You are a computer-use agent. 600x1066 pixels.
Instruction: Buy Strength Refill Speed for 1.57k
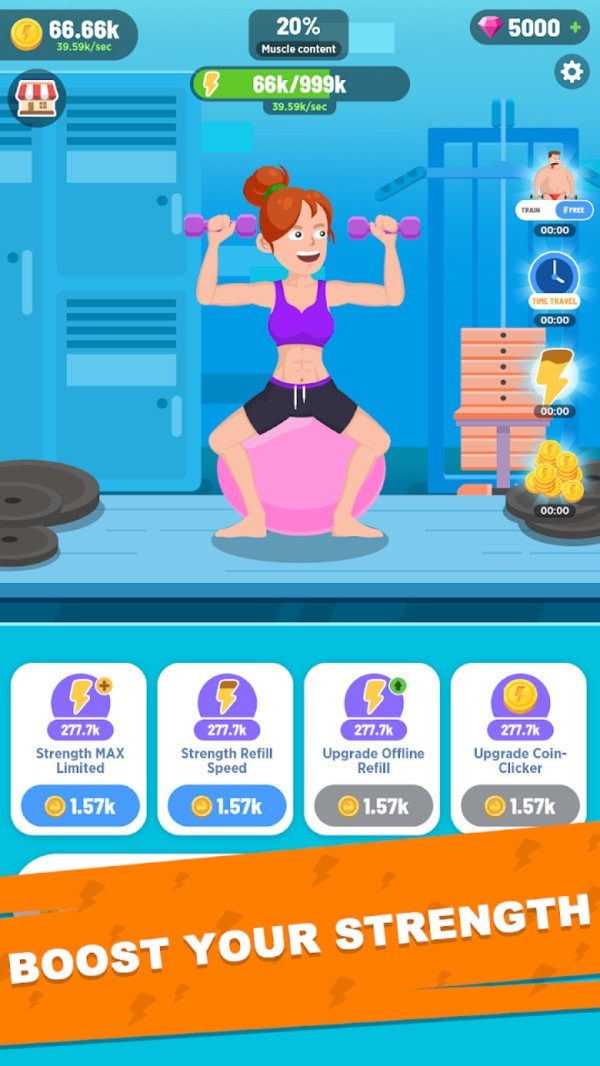[x=226, y=806]
